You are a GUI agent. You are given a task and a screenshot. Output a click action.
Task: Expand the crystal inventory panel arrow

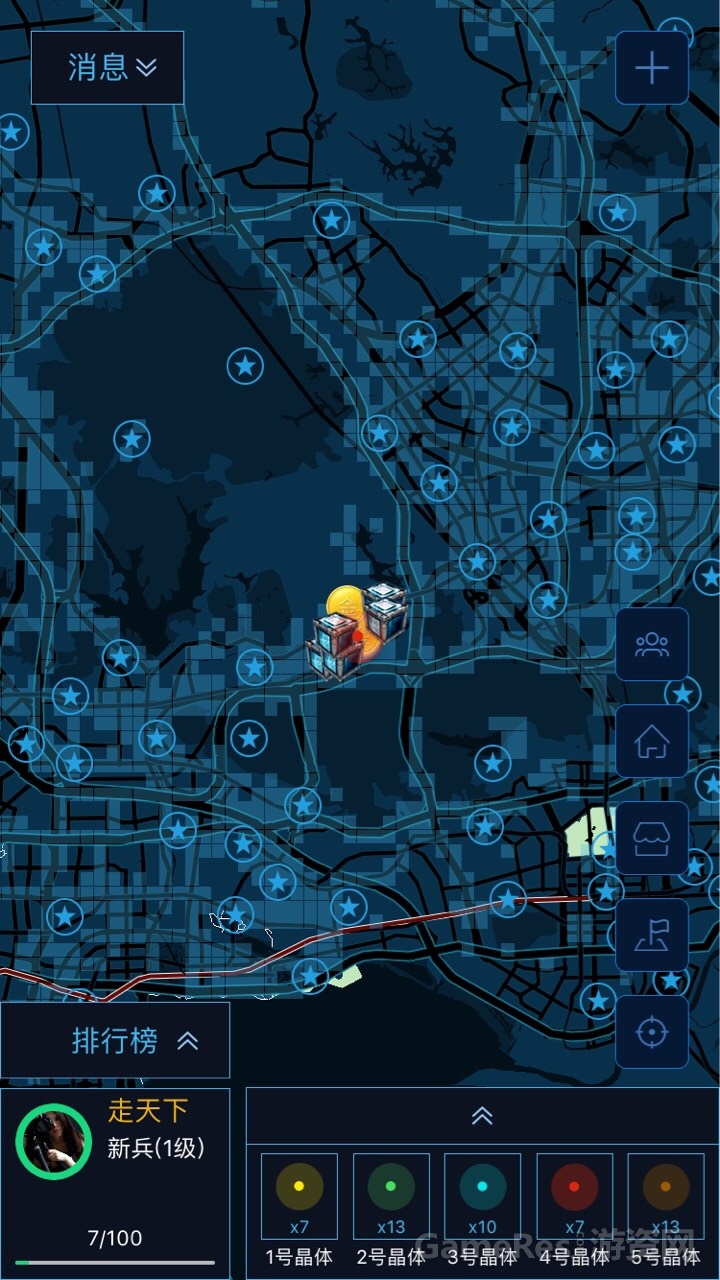(482, 1116)
